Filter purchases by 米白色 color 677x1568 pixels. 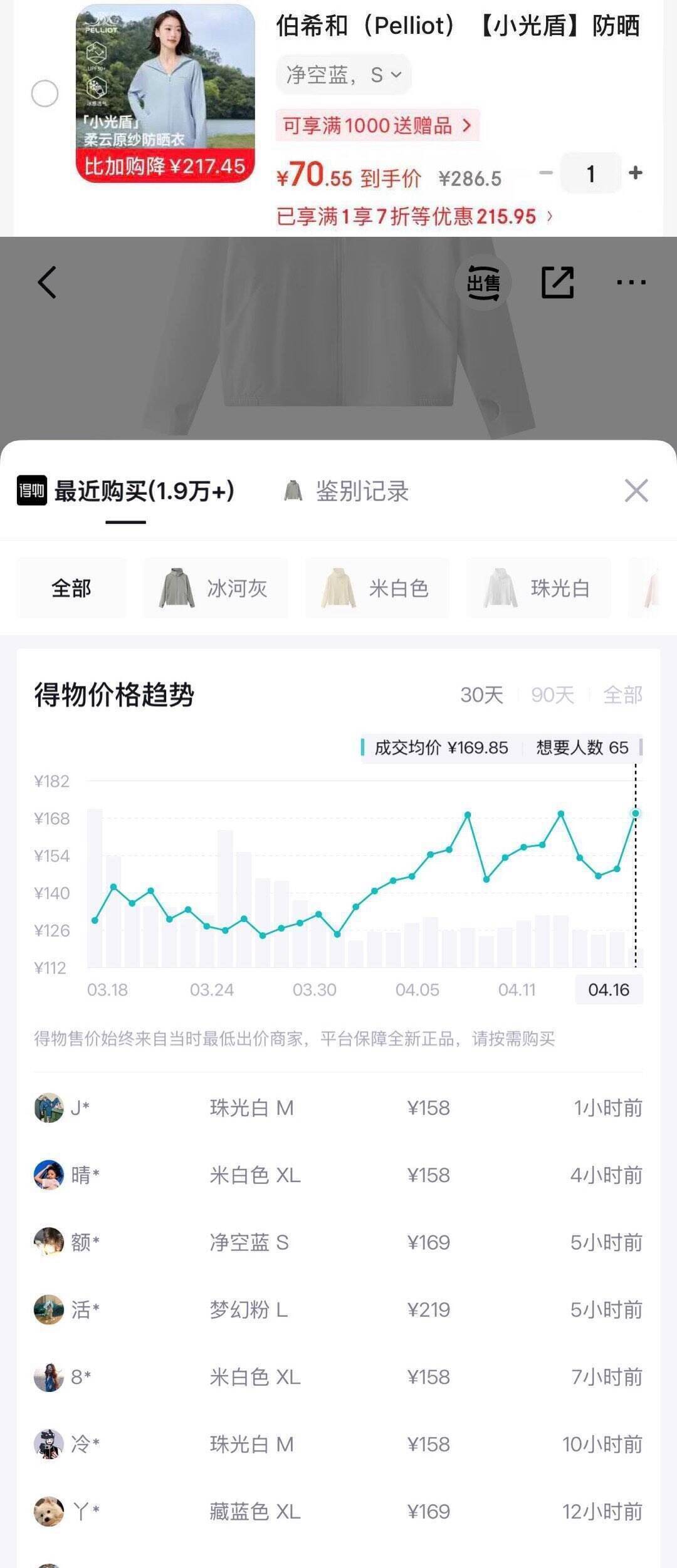click(x=377, y=588)
